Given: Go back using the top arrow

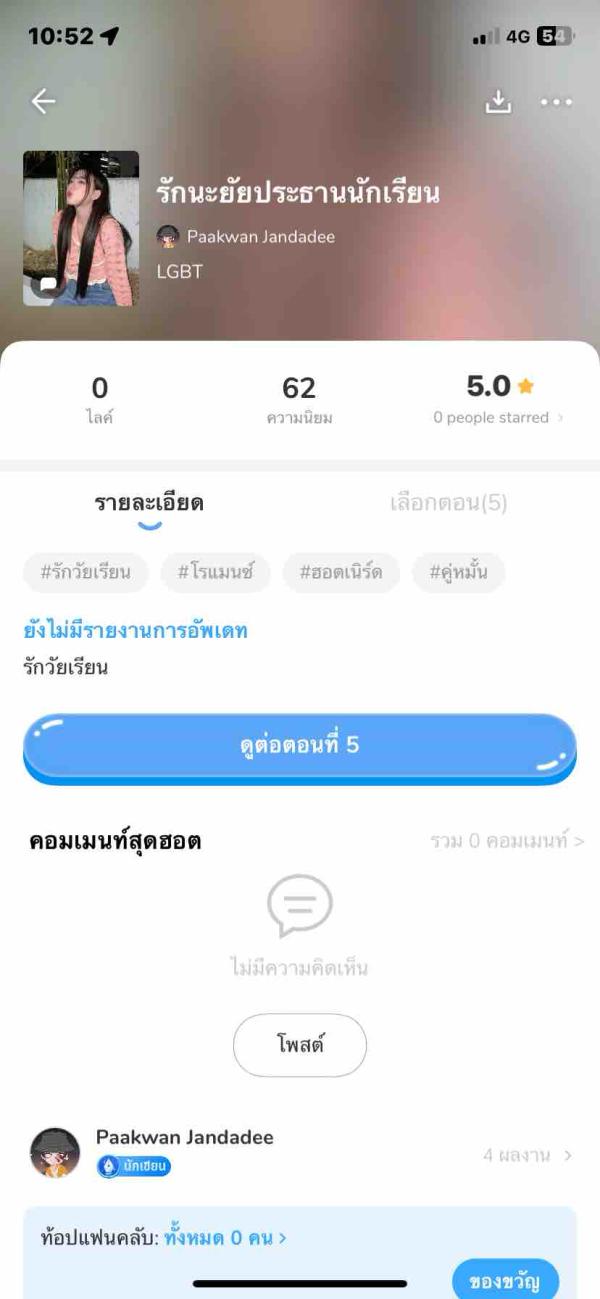Looking at the screenshot, I should pyautogui.click(x=43, y=101).
